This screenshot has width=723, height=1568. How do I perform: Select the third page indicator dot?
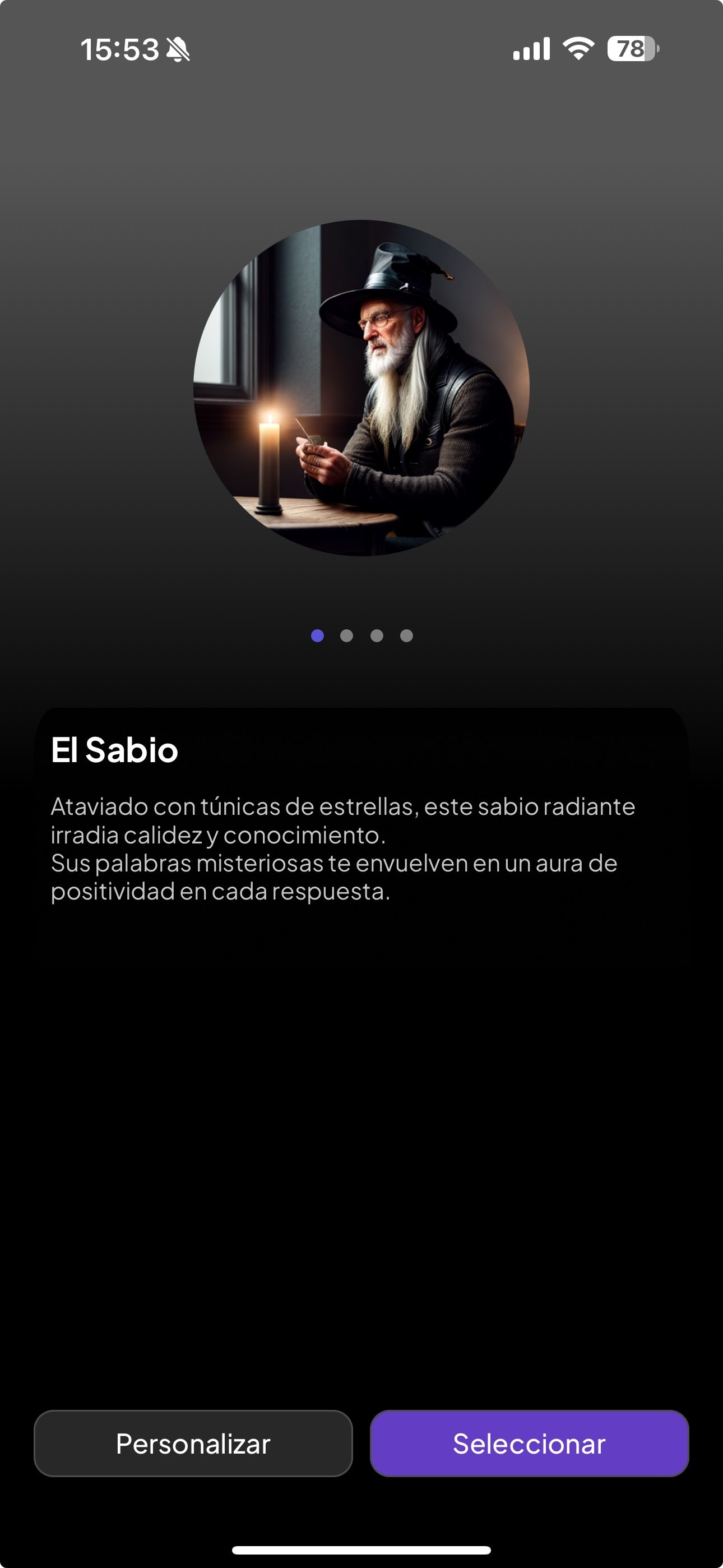click(x=377, y=635)
